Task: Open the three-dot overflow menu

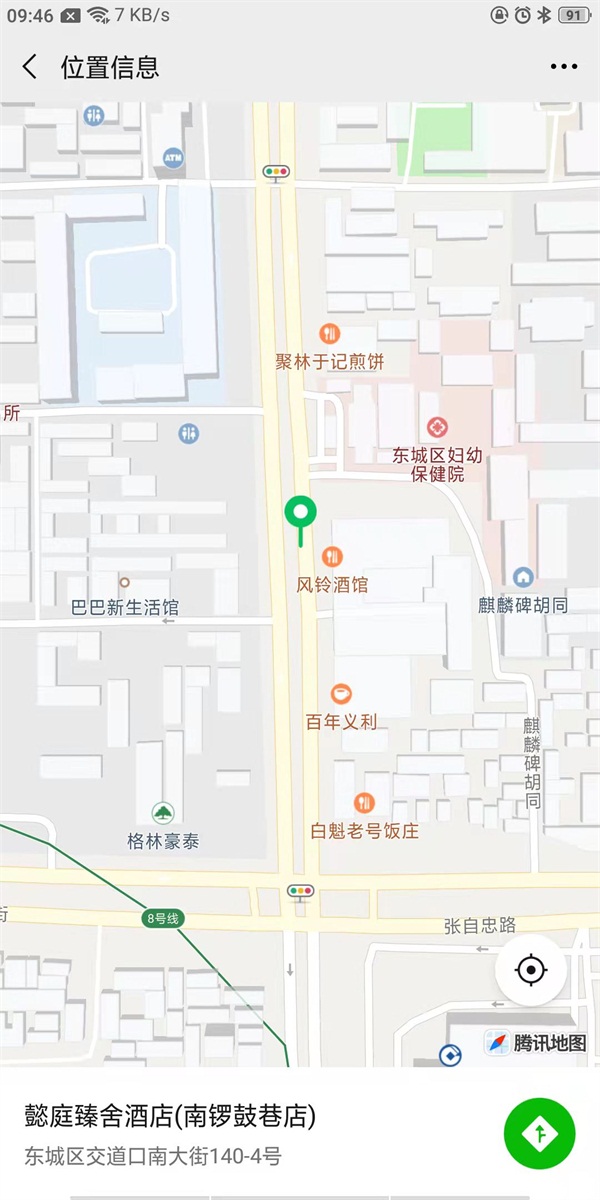Action: tap(563, 67)
